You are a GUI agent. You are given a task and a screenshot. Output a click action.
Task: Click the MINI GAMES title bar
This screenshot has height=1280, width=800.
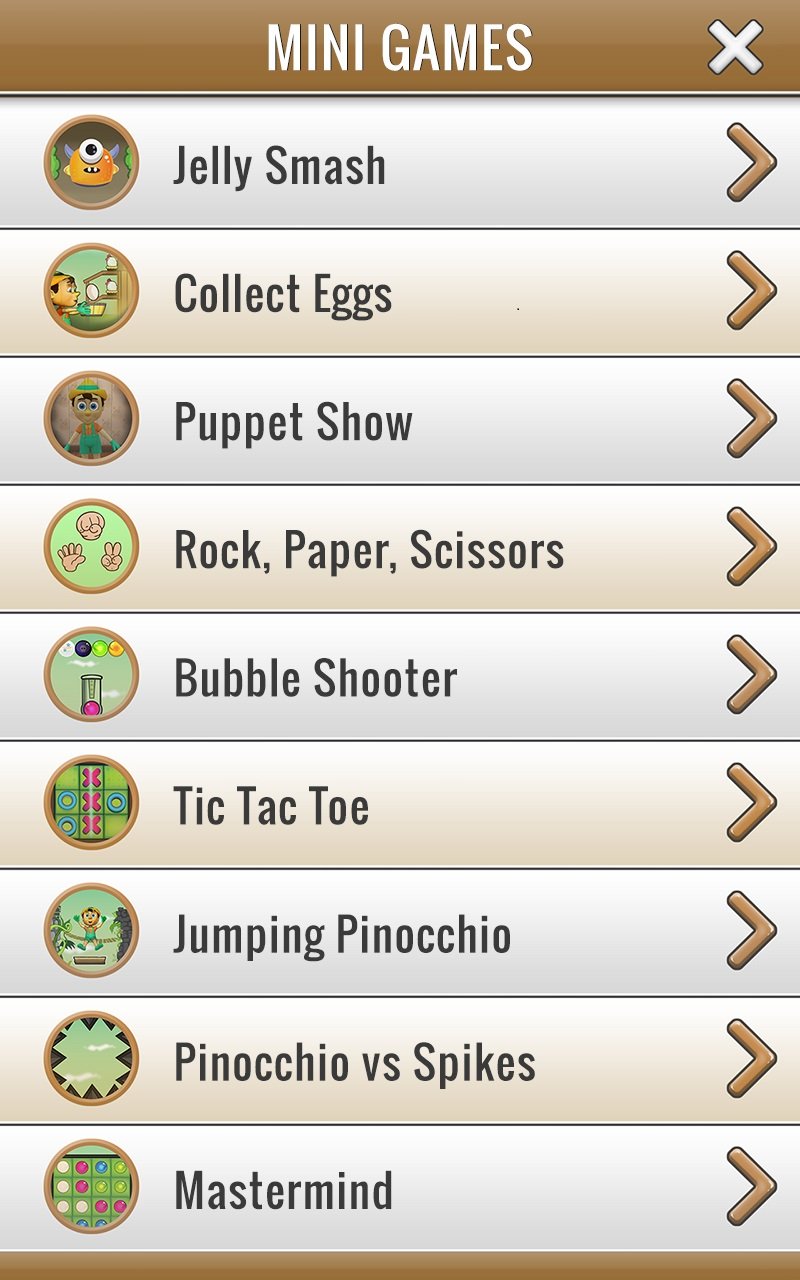[x=400, y=46]
